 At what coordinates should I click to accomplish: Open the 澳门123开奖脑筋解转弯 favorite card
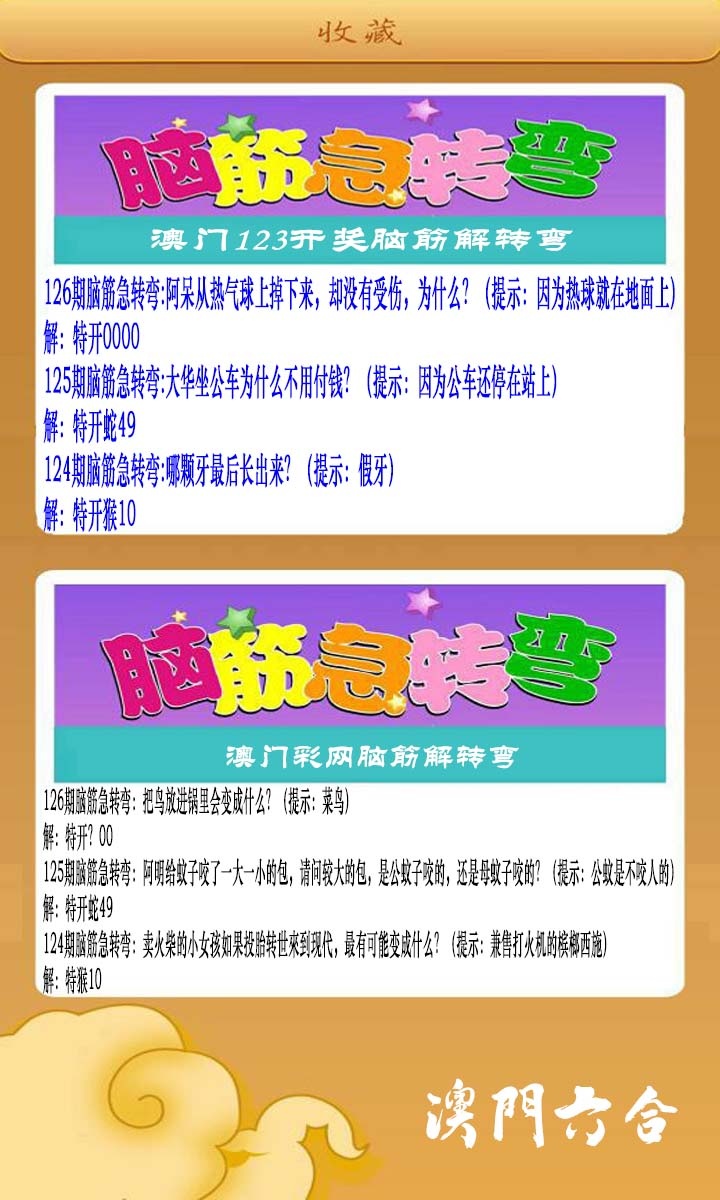(x=360, y=310)
